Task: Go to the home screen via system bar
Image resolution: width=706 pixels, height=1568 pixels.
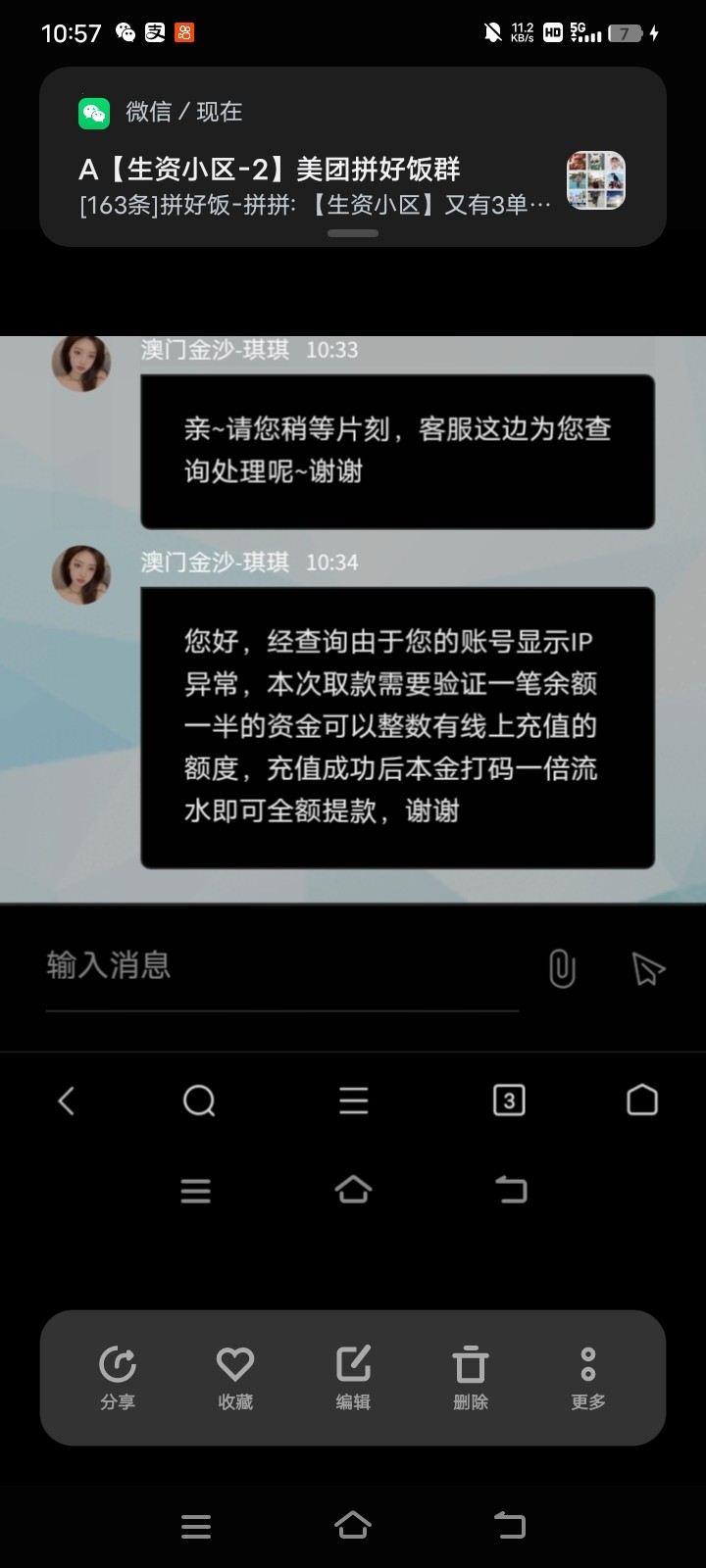Action: [x=353, y=1525]
